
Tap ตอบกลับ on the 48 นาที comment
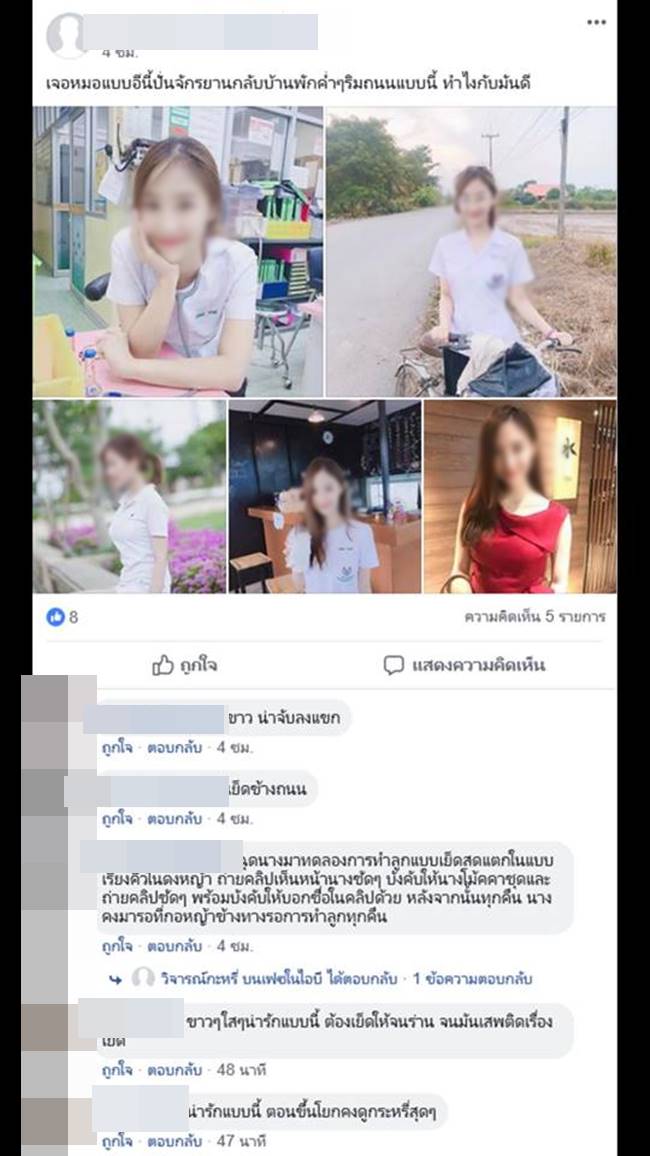[x=174, y=1069]
